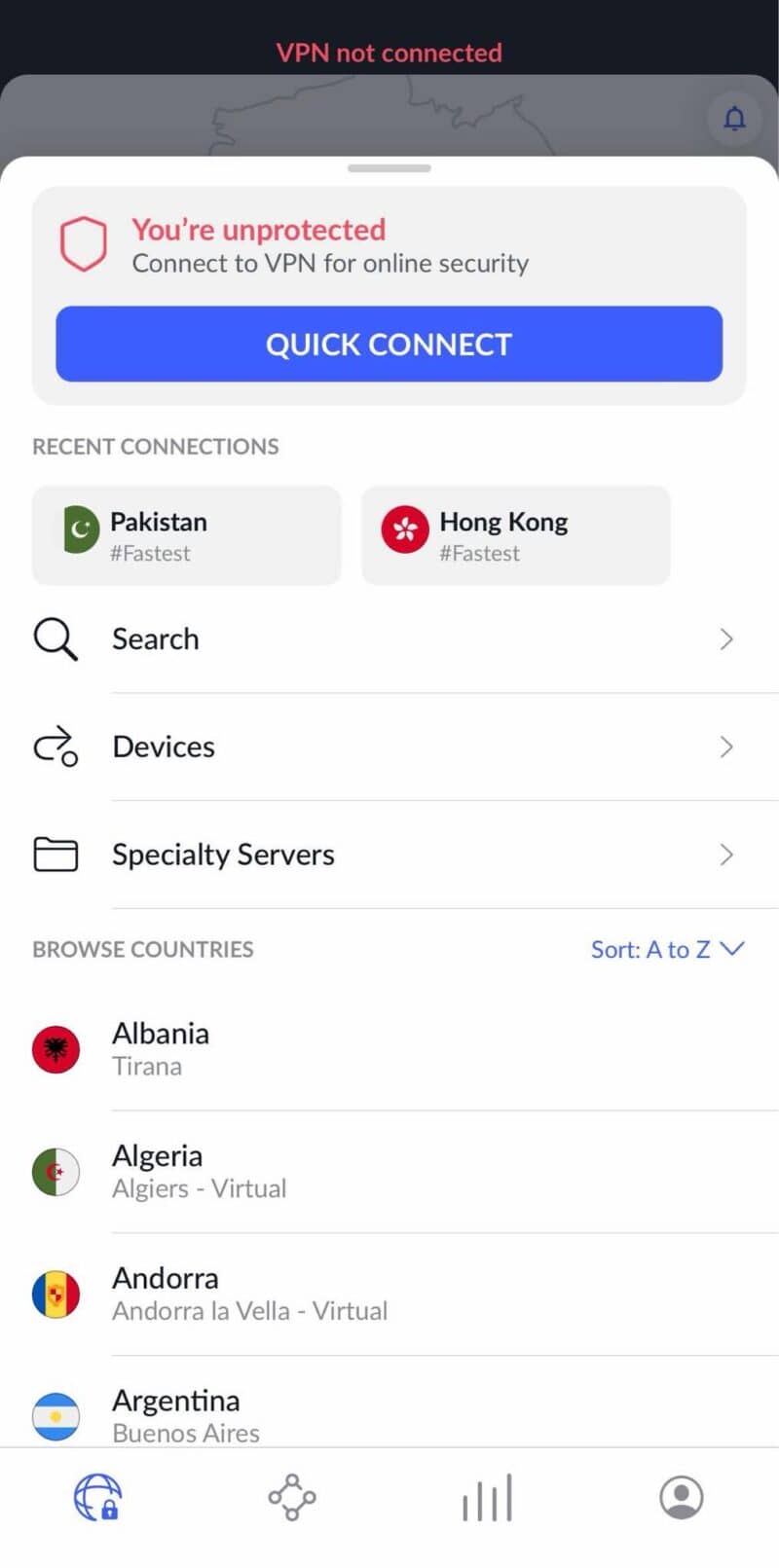
Task: Select the Albania flag icon
Action: point(56,1048)
